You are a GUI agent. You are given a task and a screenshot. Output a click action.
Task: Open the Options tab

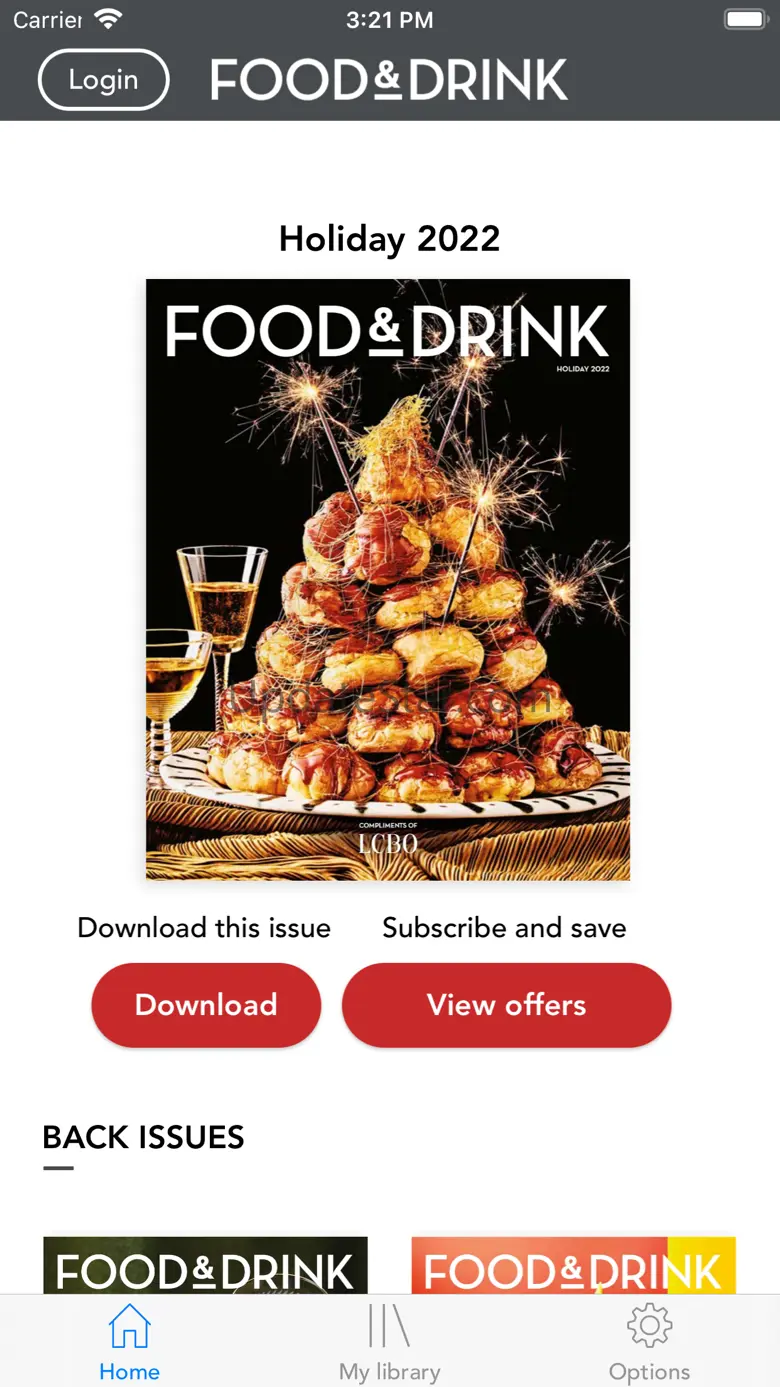(649, 1343)
